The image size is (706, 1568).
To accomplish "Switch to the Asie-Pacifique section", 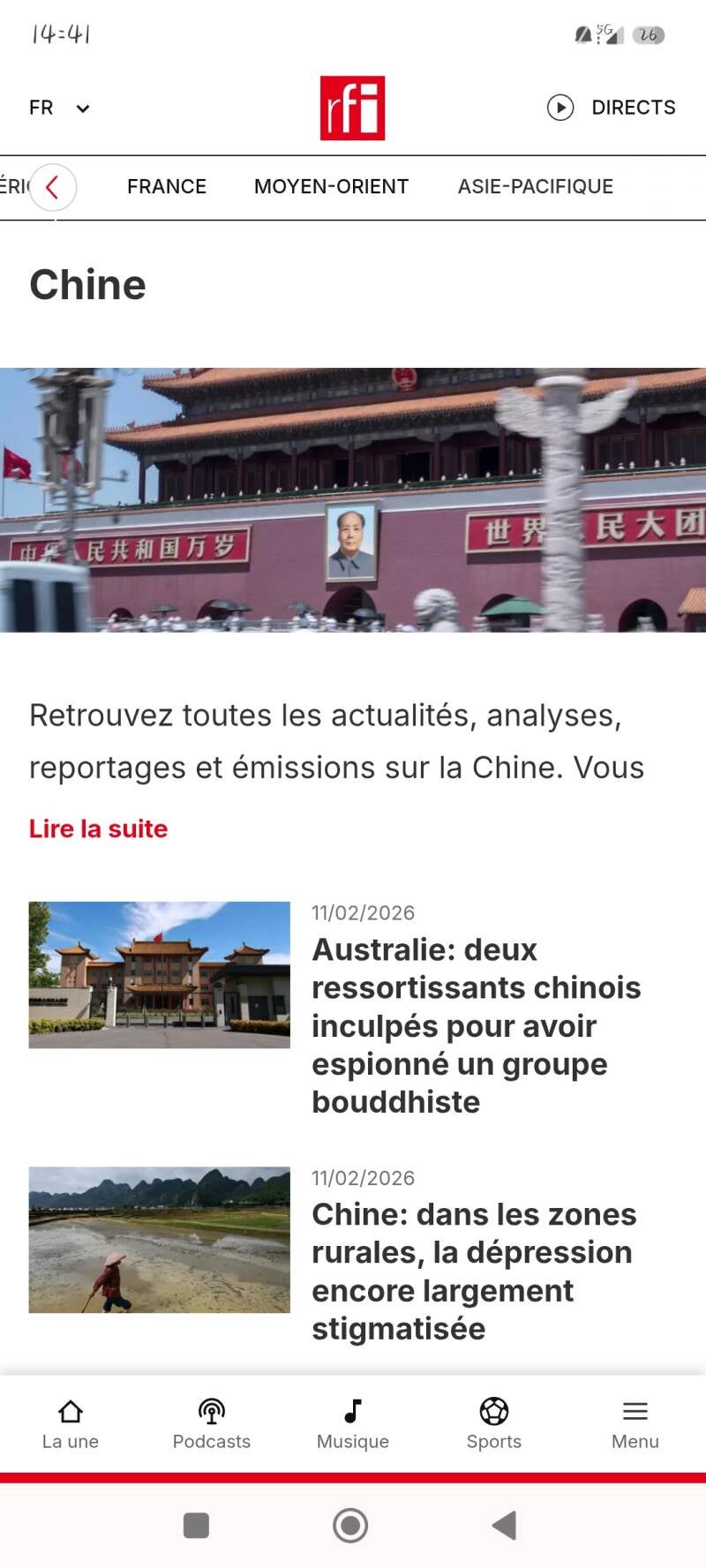I will (535, 187).
